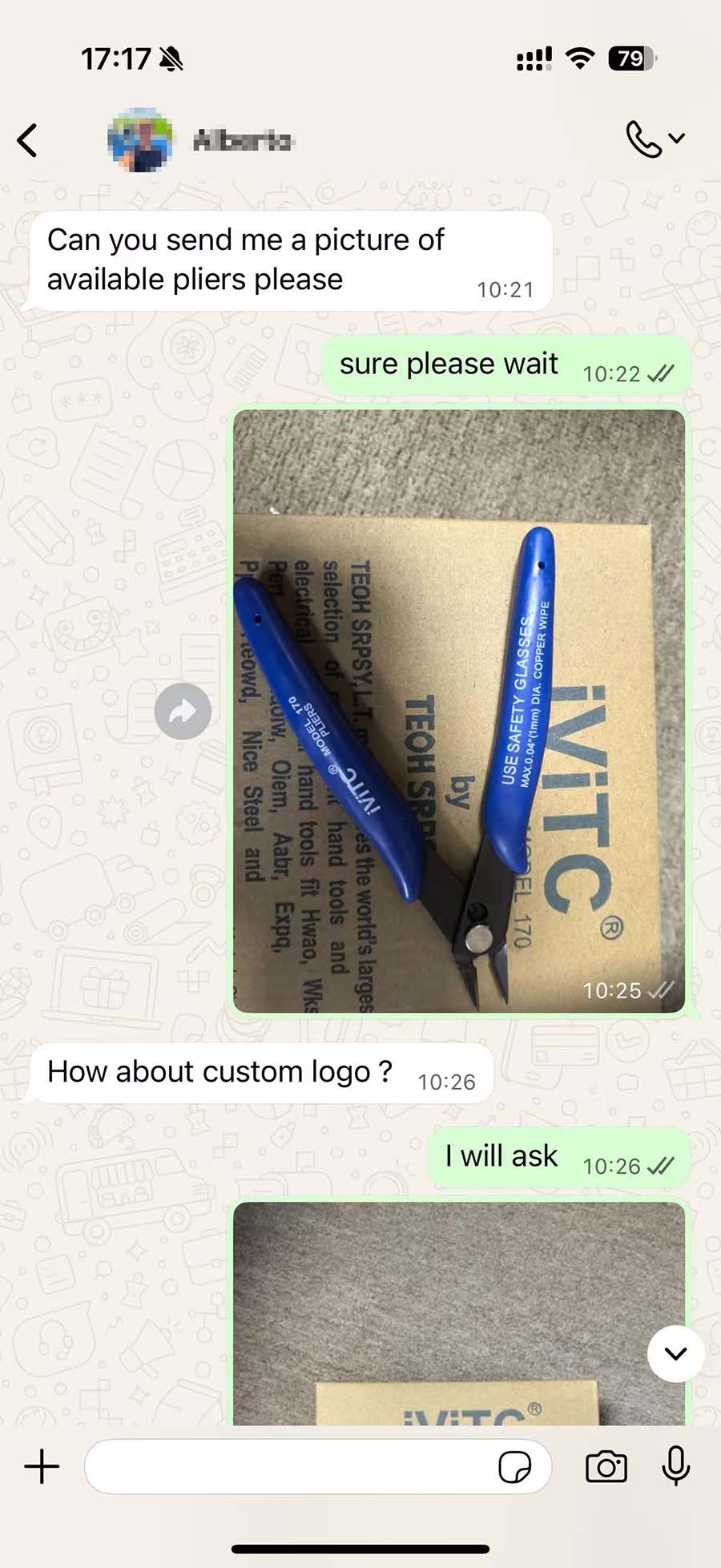The height and width of the screenshot is (1568, 721).
Task: Open the camera to take a photo
Action: pos(606,1467)
